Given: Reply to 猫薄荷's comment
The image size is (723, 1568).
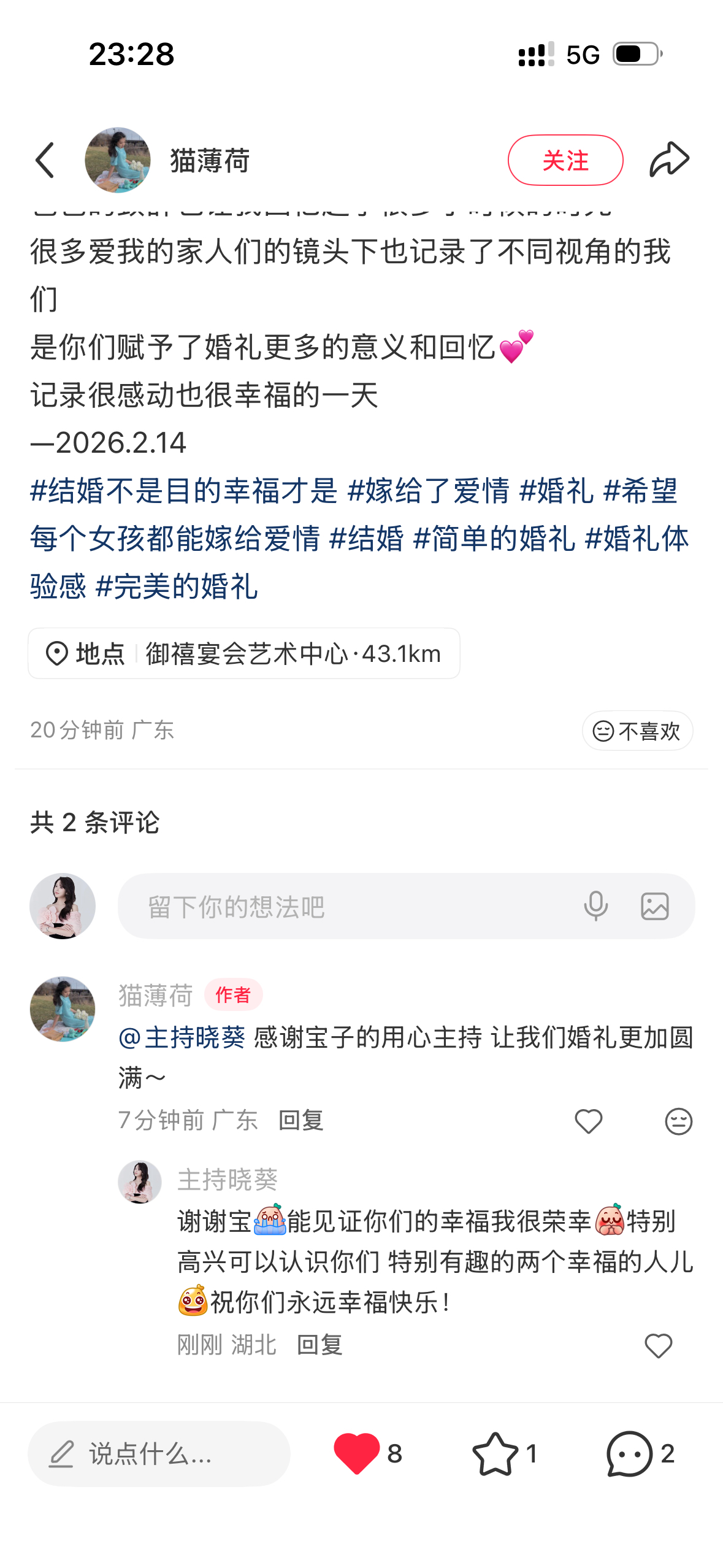Looking at the screenshot, I should tap(300, 1121).
